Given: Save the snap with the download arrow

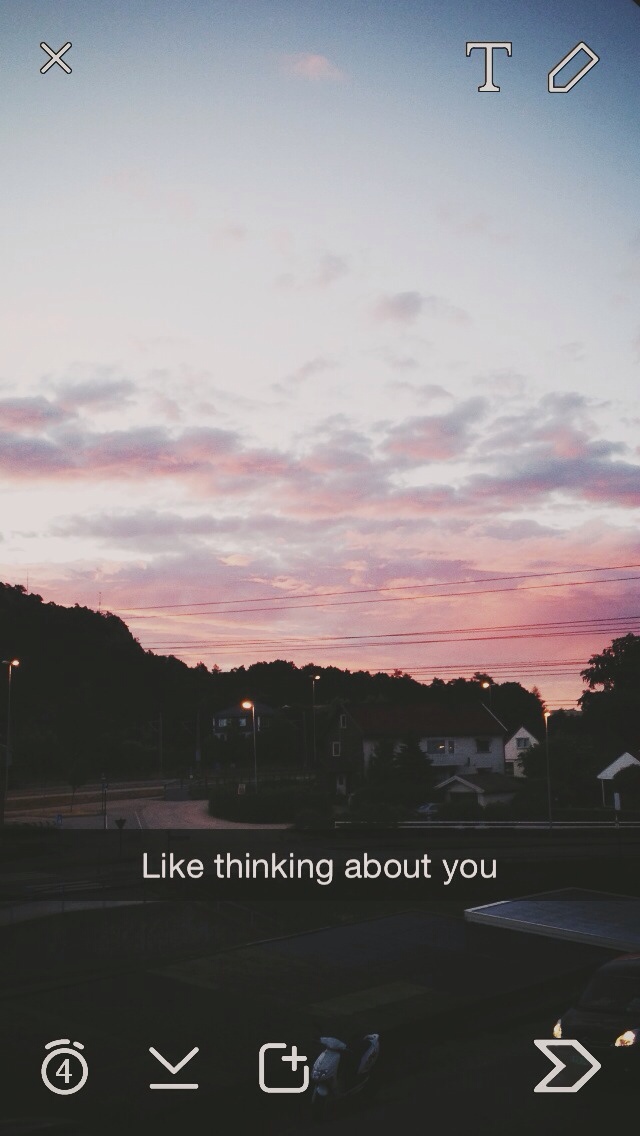Looking at the screenshot, I should pos(174,1067).
